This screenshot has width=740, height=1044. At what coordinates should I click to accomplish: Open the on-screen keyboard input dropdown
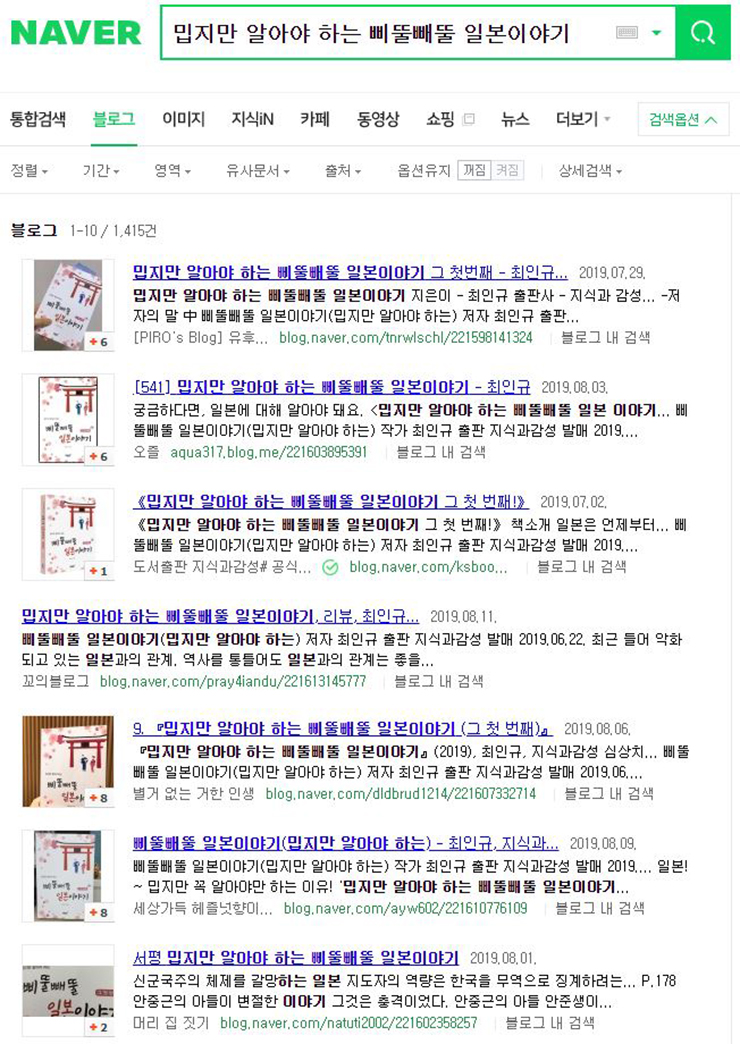656,33
